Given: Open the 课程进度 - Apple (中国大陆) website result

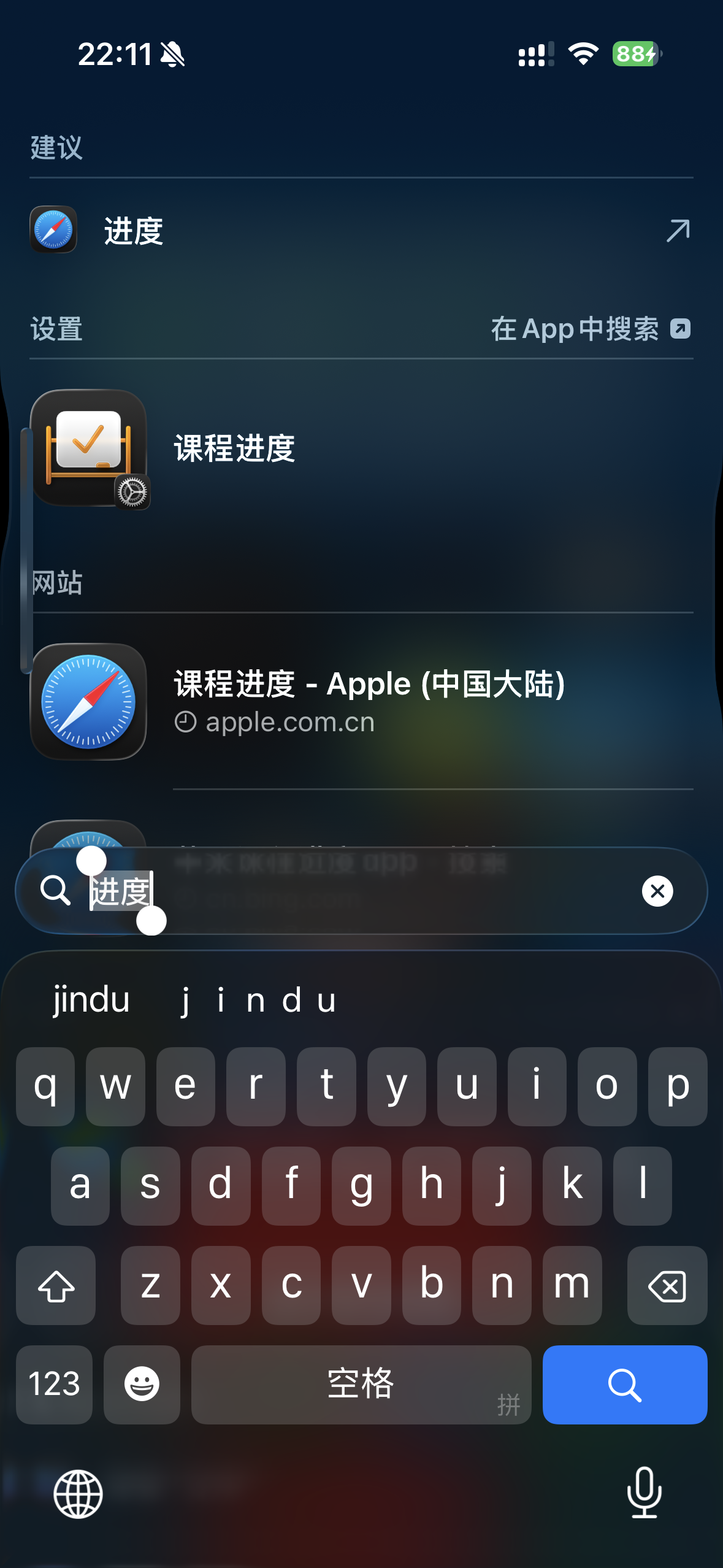Looking at the screenshot, I should tap(368, 701).
